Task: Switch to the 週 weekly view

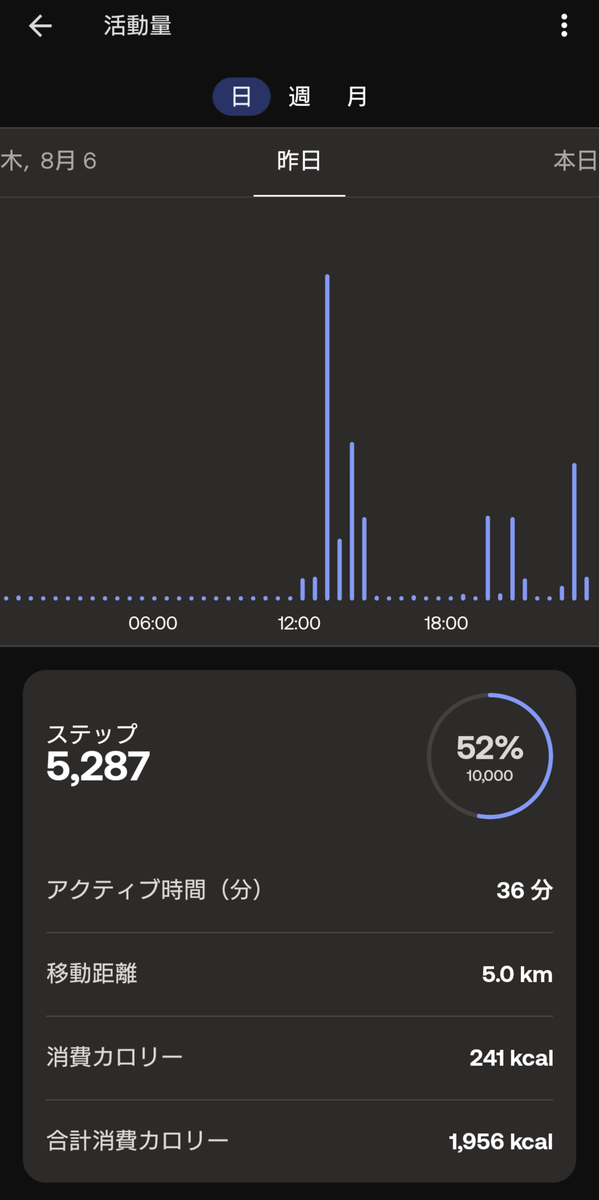Action: click(299, 97)
